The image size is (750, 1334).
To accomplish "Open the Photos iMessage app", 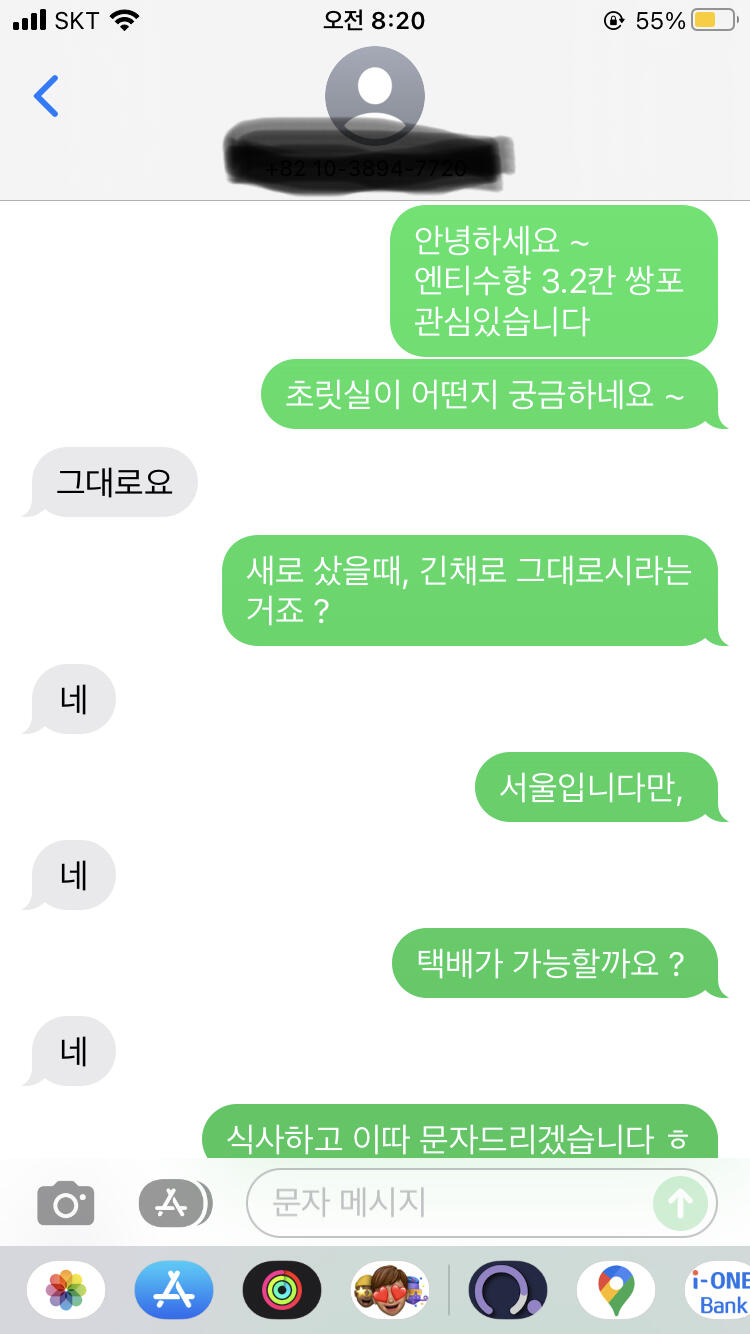I will (66, 1290).
